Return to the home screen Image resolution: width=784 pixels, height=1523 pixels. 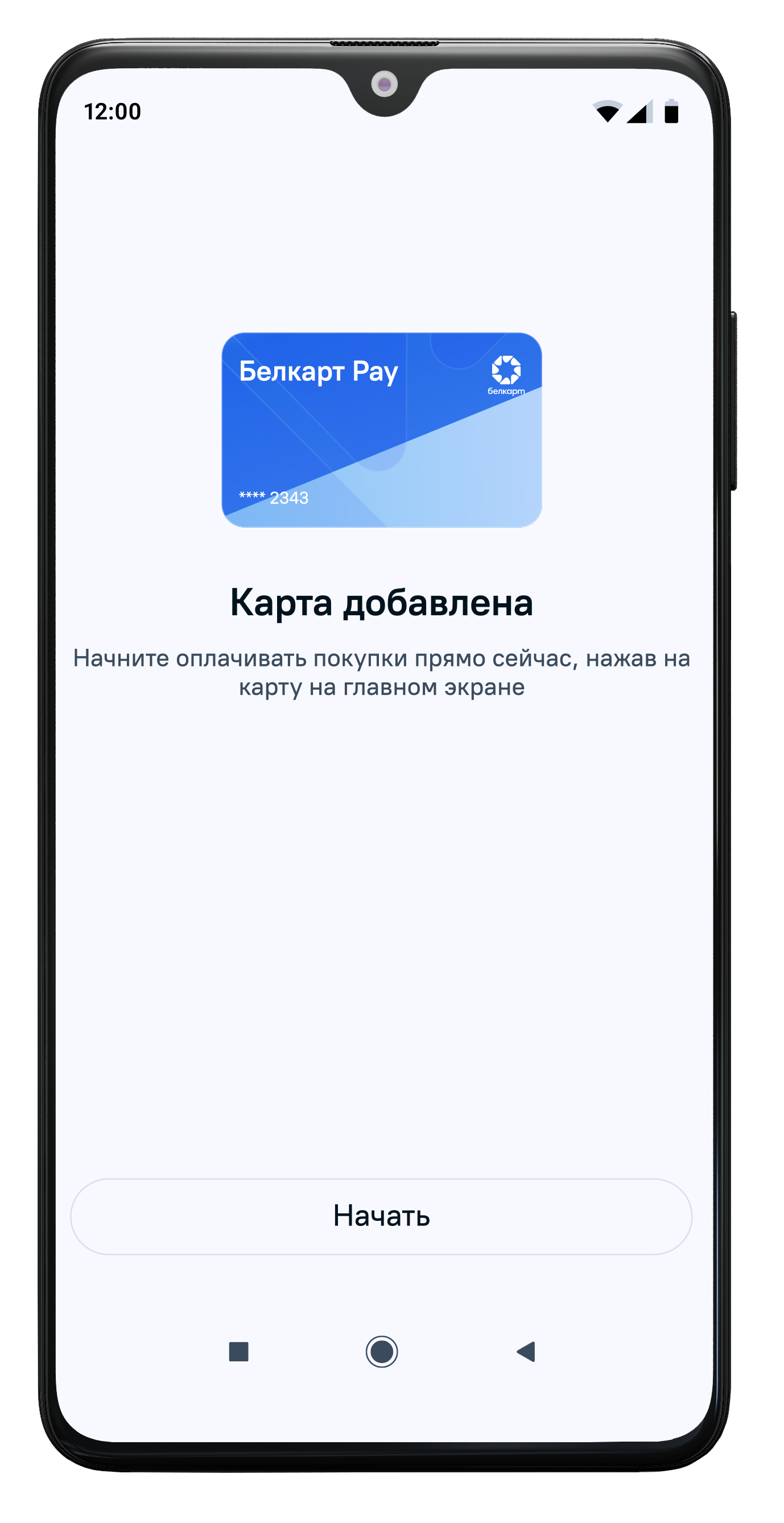pos(382,1351)
